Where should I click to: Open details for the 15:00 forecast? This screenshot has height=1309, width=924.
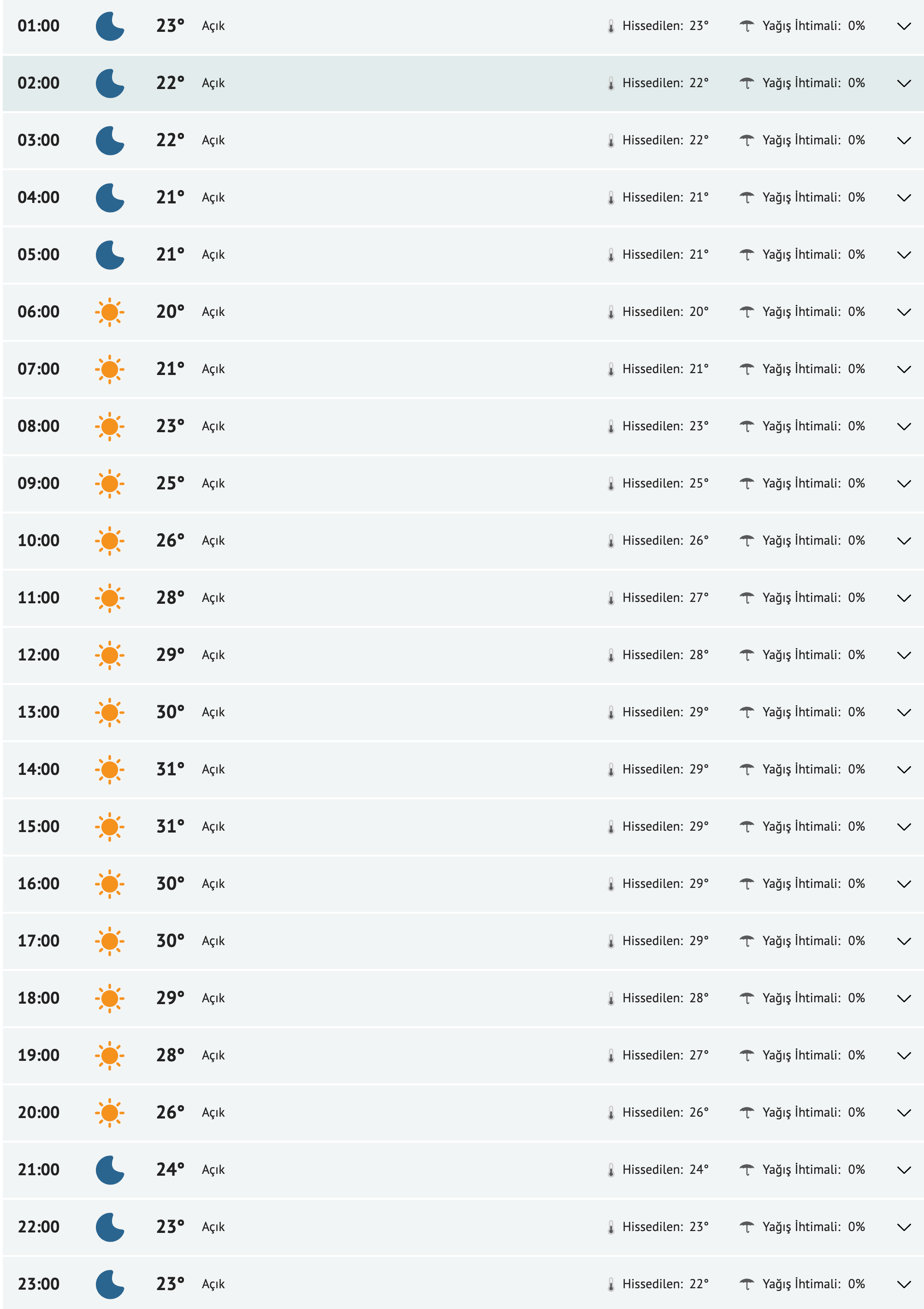pos(903,827)
